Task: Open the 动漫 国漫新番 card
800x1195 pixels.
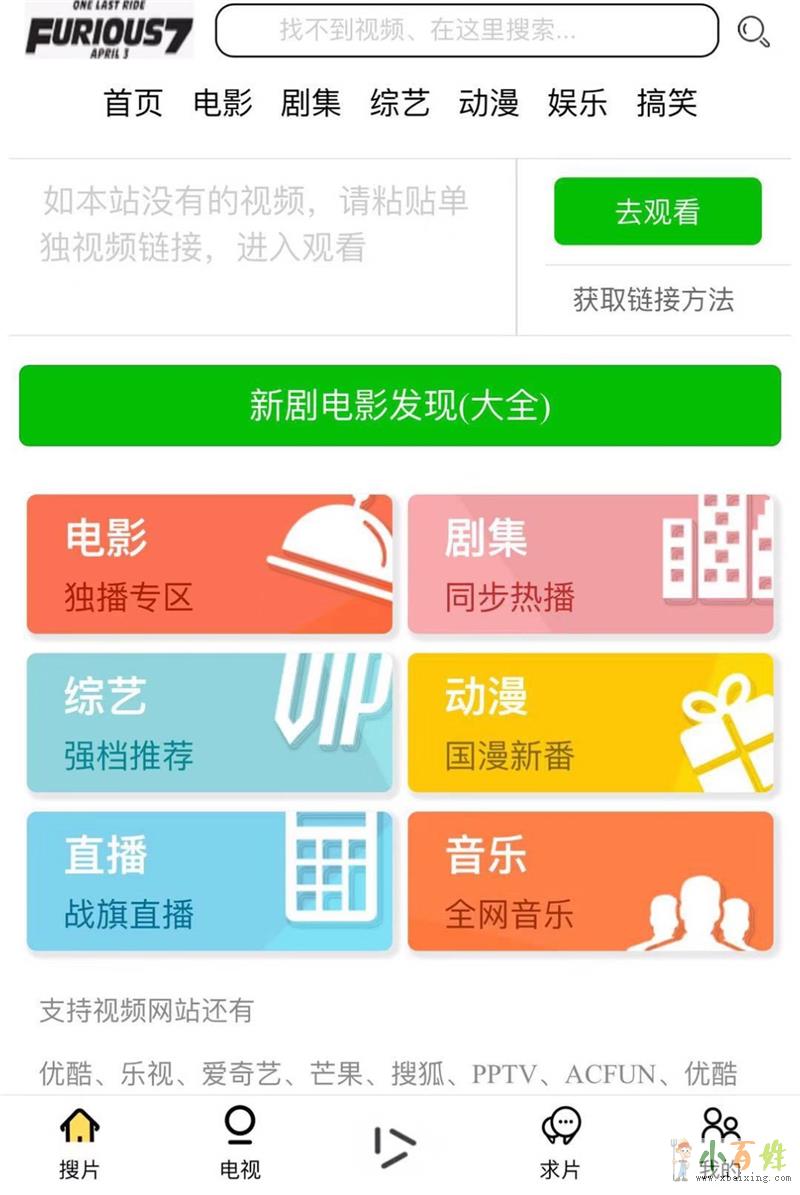Action: click(x=590, y=723)
